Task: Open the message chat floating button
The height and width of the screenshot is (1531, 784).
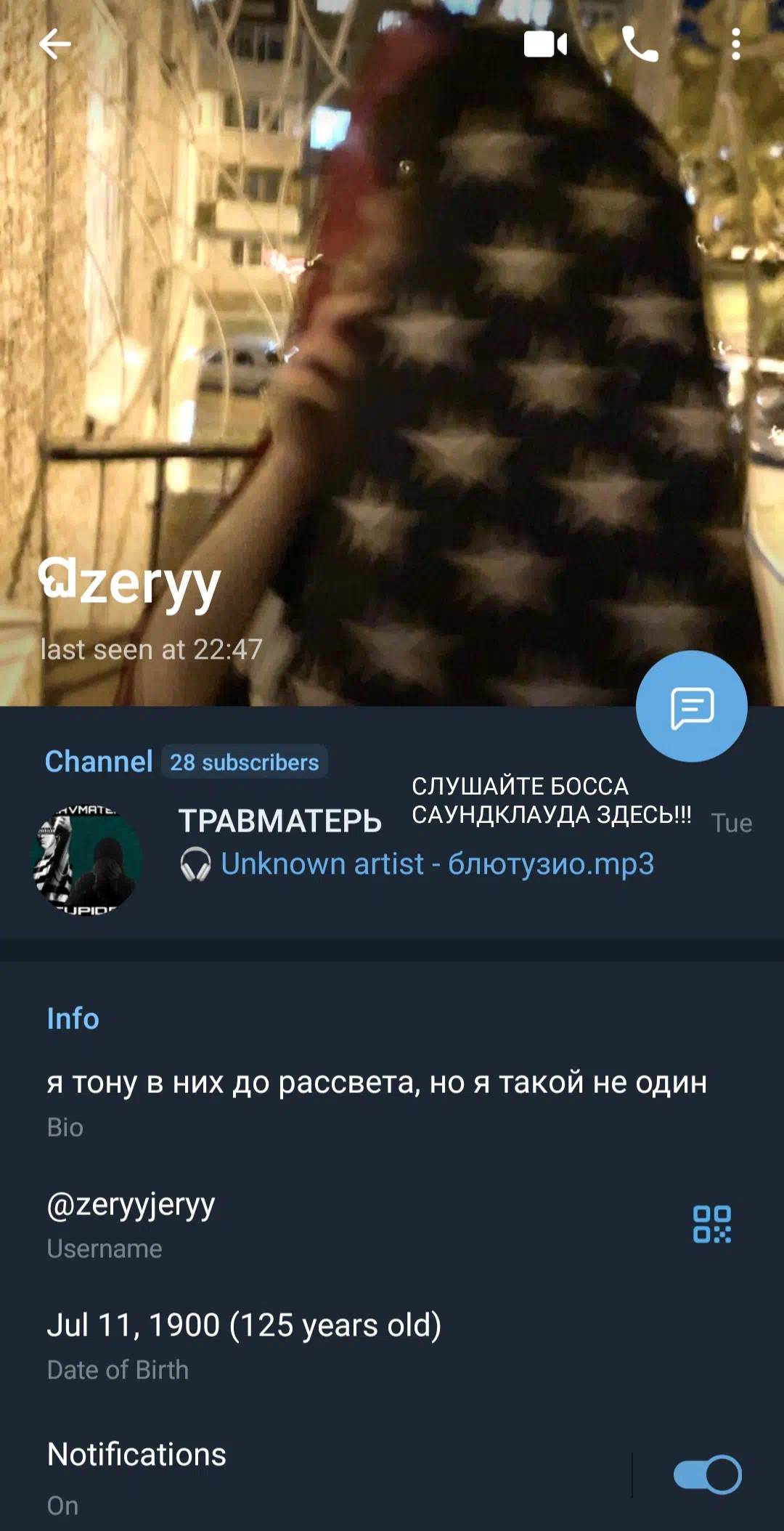Action: click(691, 706)
